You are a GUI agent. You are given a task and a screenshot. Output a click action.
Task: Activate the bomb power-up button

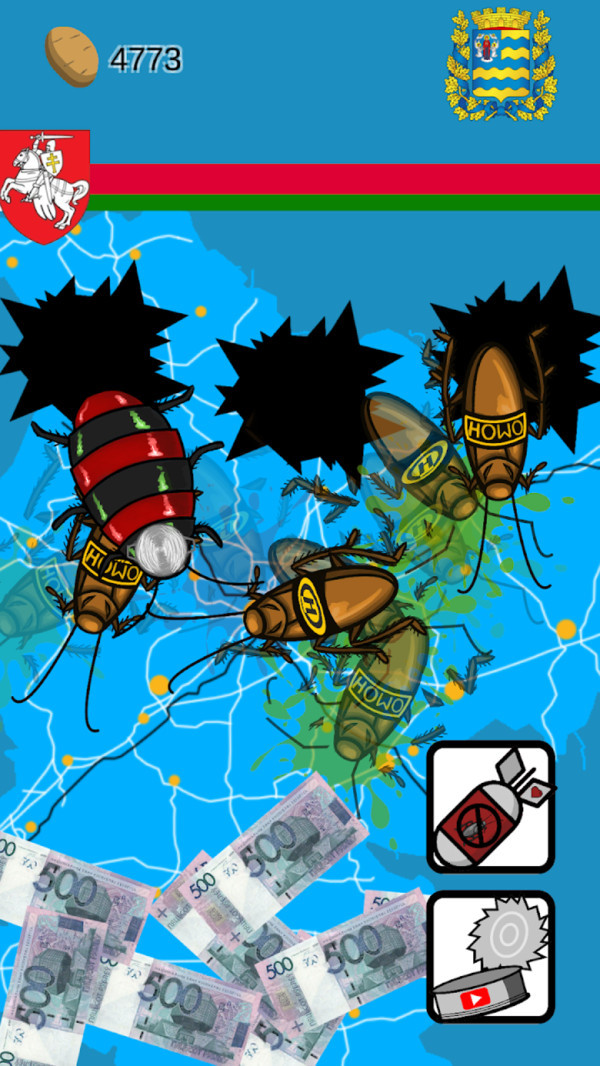click(490, 807)
